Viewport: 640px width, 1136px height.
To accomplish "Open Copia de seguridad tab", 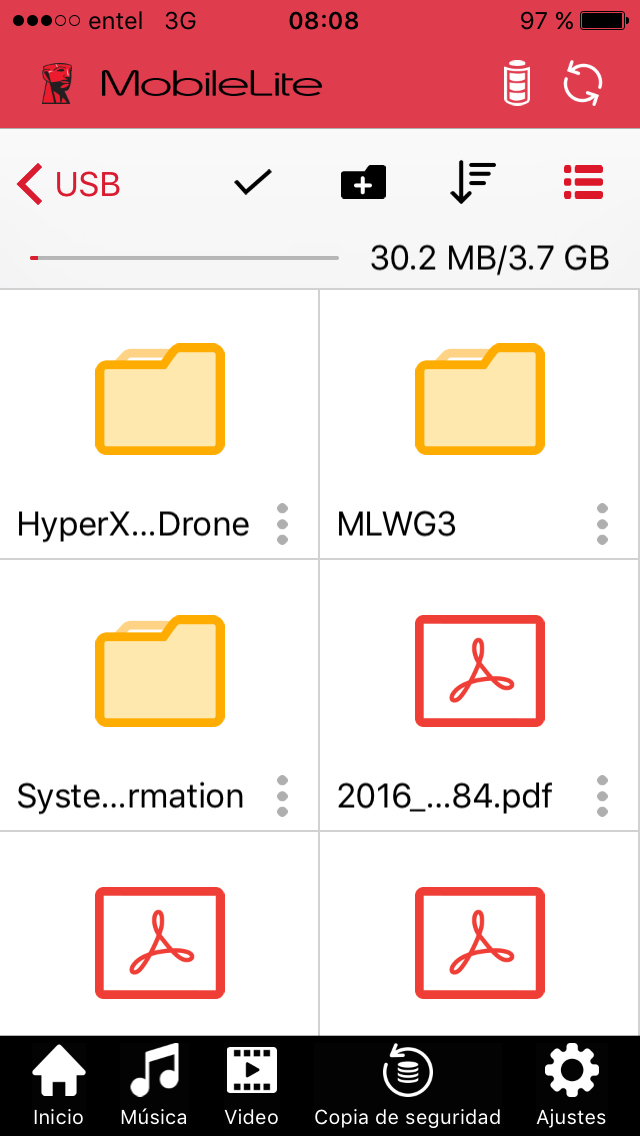I will [x=407, y=1085].
